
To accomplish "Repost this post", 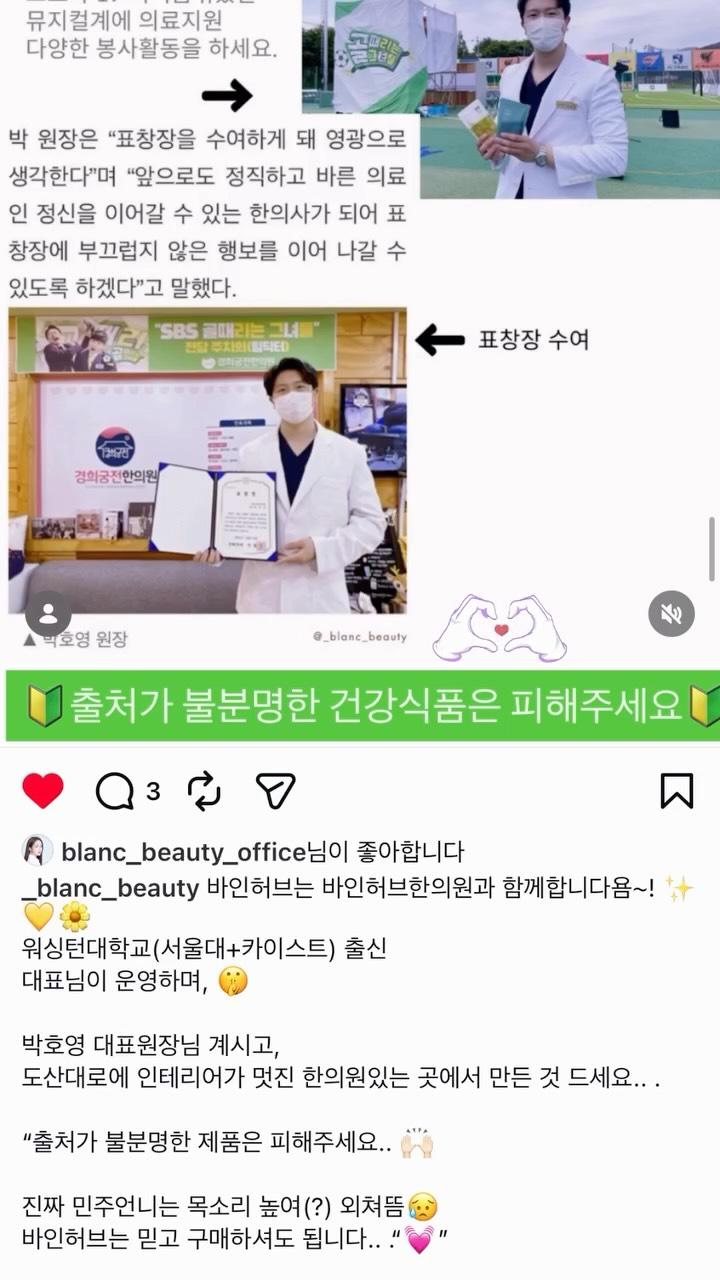I will pos(204,791).
